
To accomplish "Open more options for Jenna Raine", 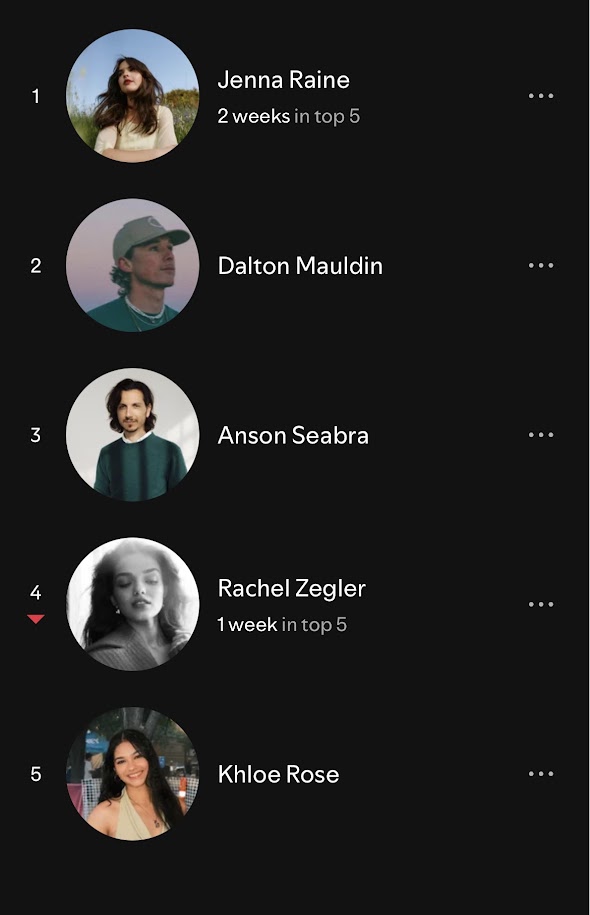I will (x=541, y=96).
